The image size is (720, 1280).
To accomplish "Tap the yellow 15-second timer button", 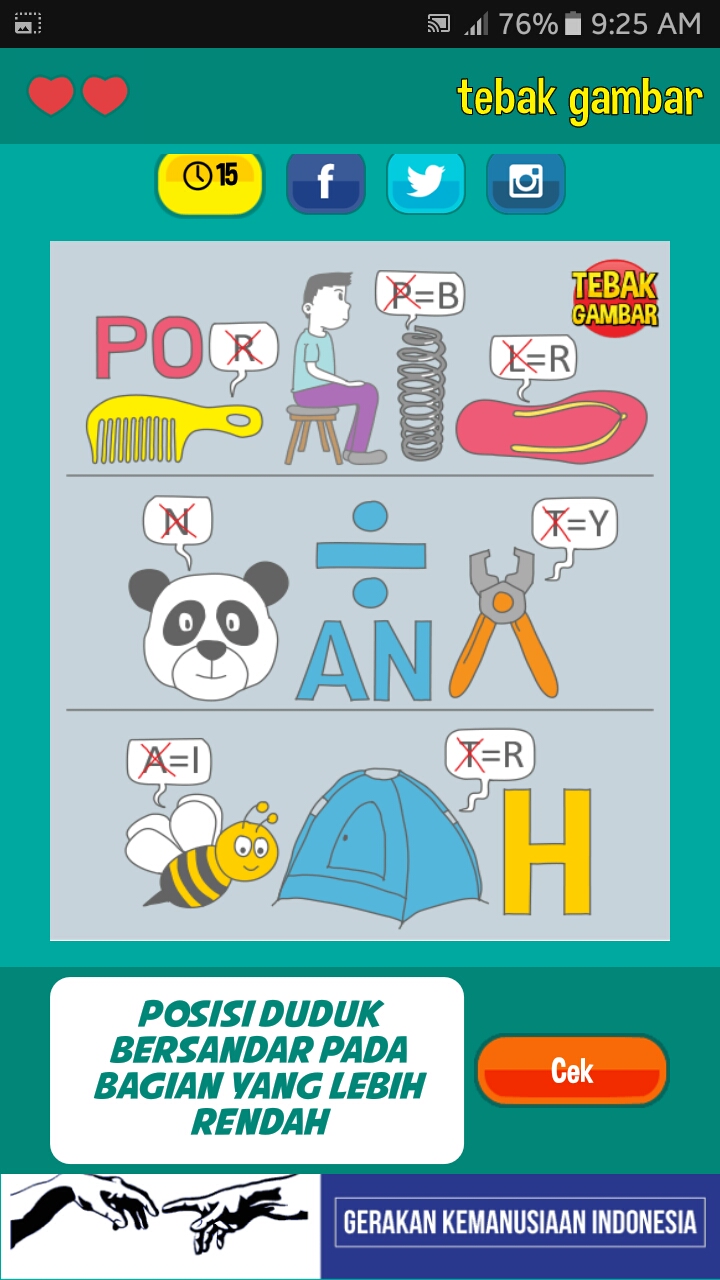I will [210, 182].
